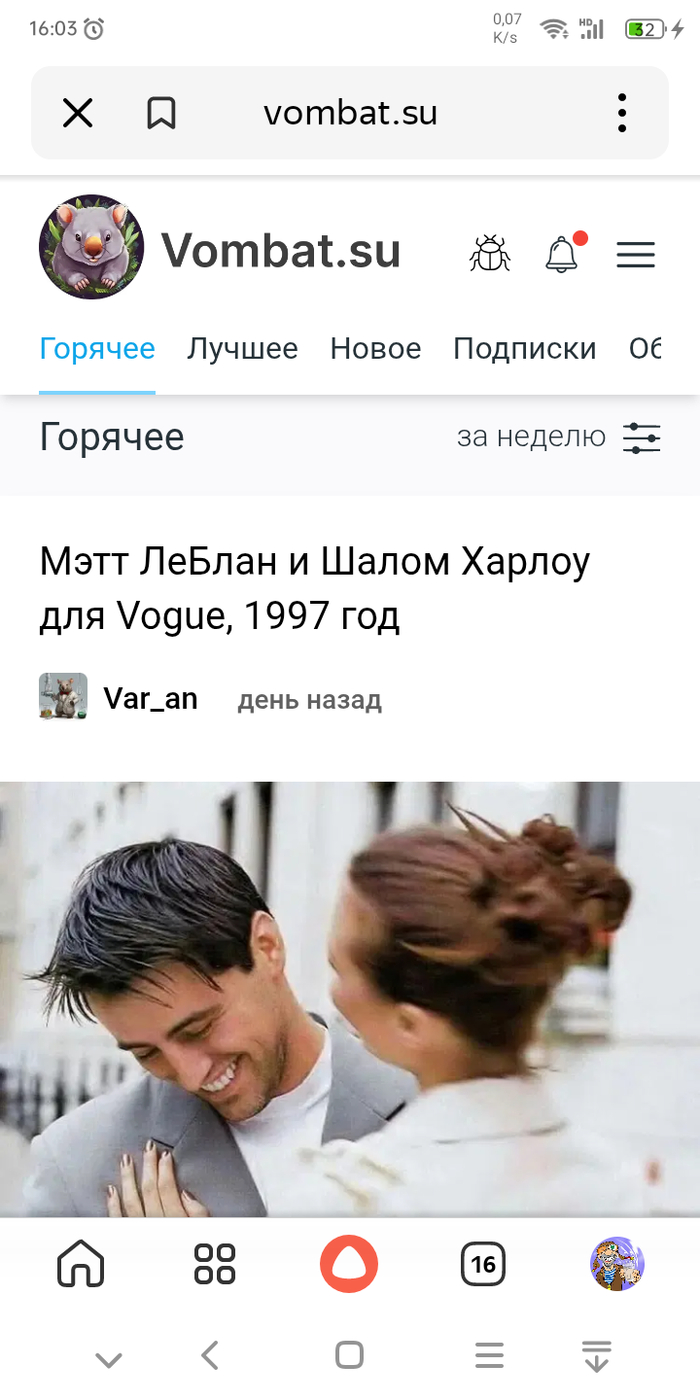Go to the Vombat.su home logo
700x1400 pixels.
tap(220, 250)
